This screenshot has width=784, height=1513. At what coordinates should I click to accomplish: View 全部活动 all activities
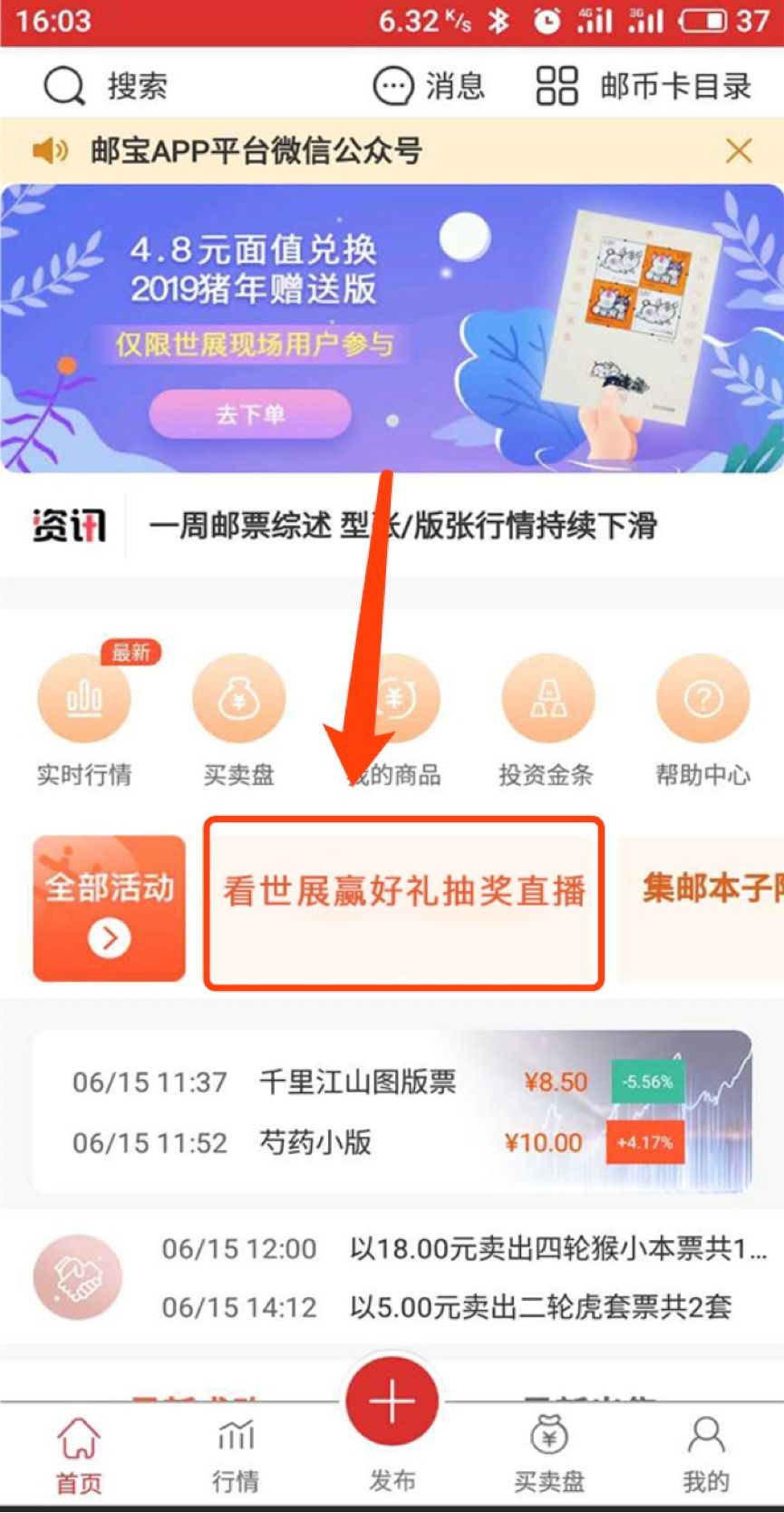[x=109, y=908]
